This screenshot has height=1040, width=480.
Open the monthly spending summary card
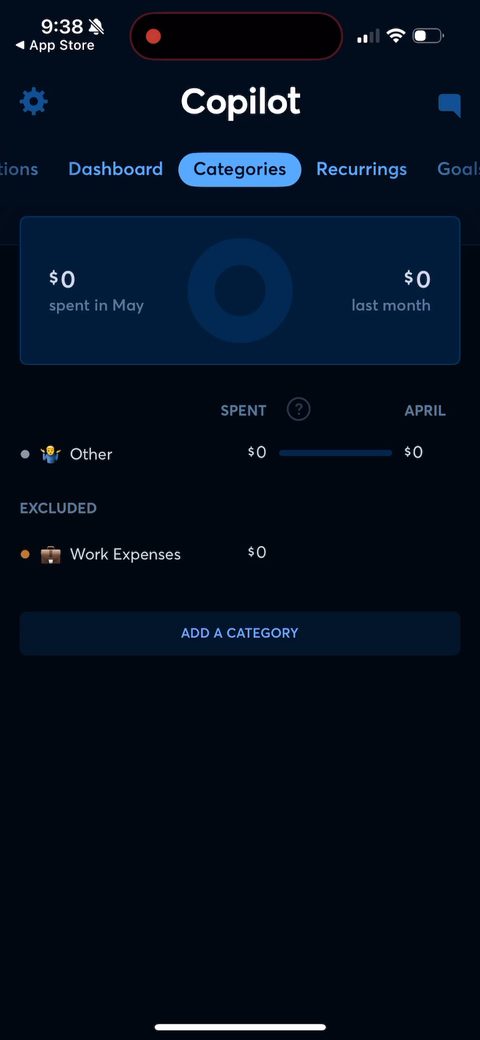[240, 291]
